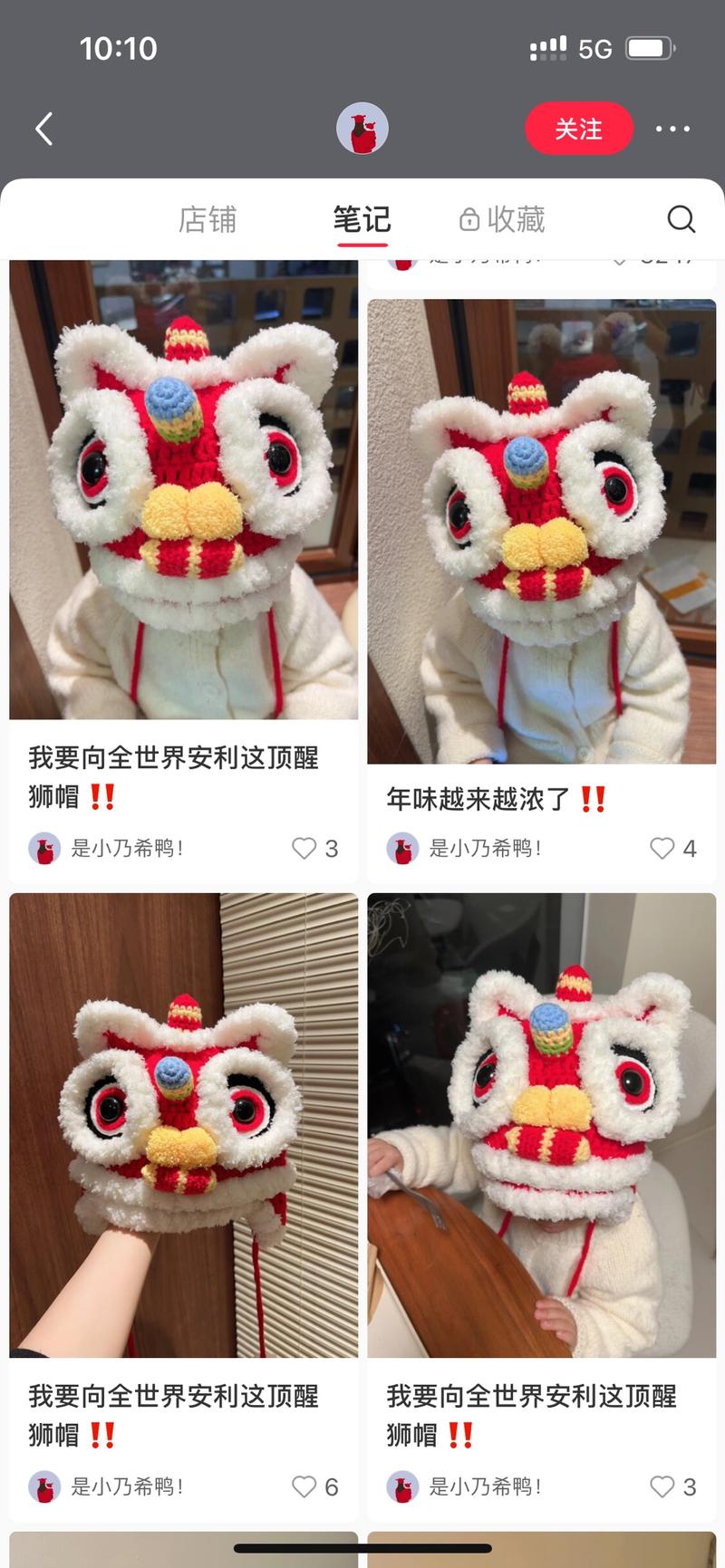Search this user's notes

(x=681, y=219)
